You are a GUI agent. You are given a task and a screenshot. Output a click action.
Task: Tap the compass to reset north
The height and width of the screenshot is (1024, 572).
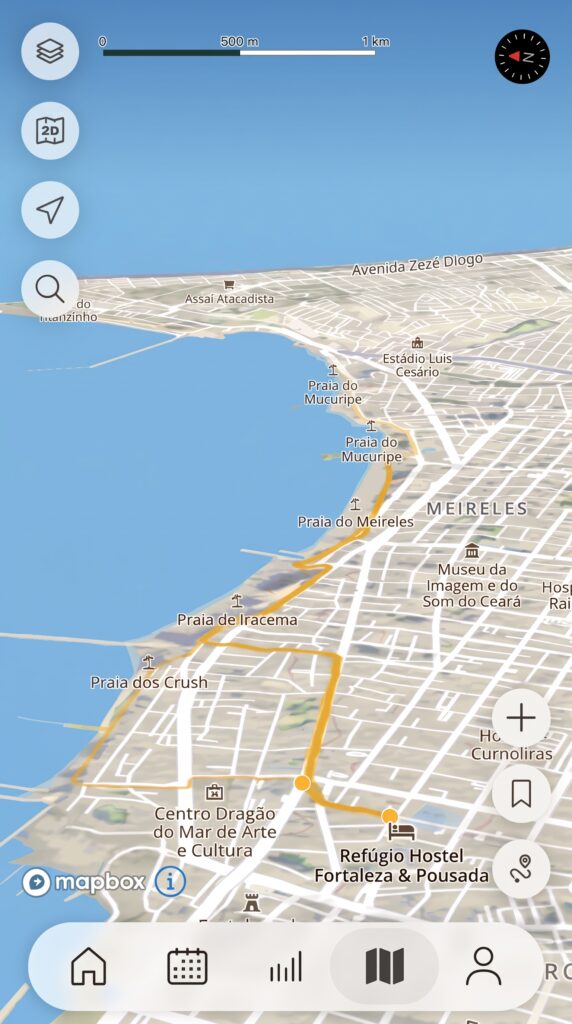[x=522, y=56]
